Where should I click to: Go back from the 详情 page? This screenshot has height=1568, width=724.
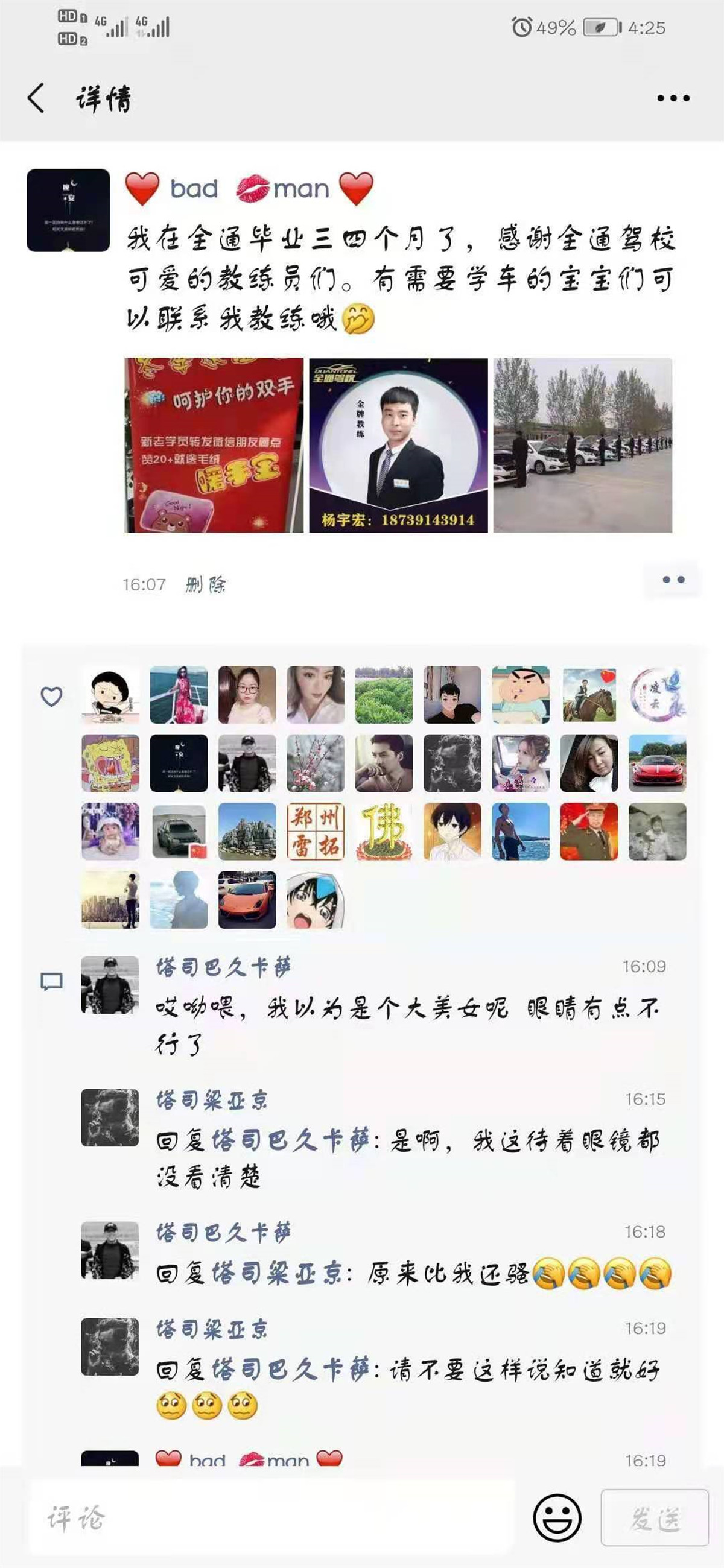[36, 98]
